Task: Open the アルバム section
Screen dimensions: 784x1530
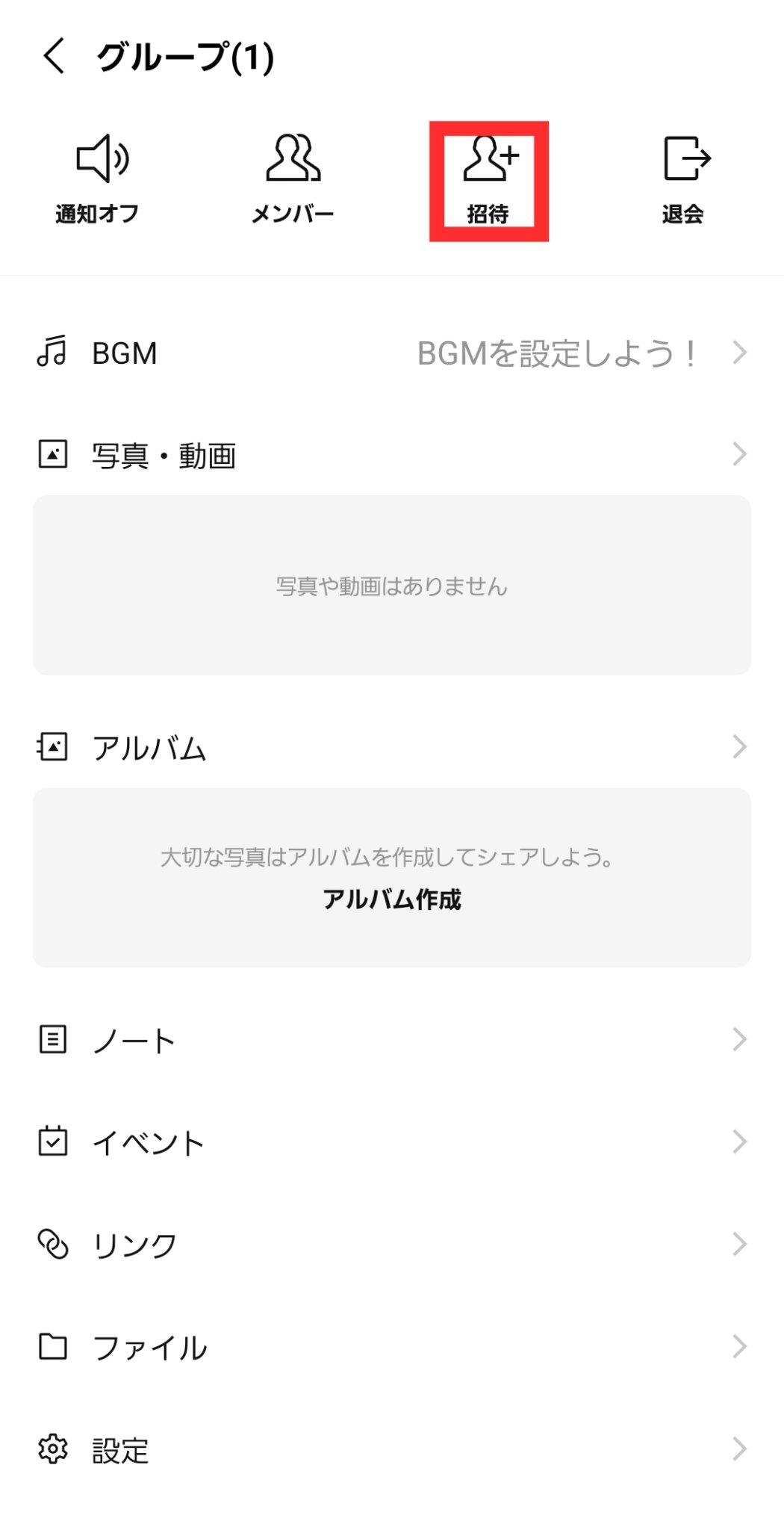Action: [392, 747]
